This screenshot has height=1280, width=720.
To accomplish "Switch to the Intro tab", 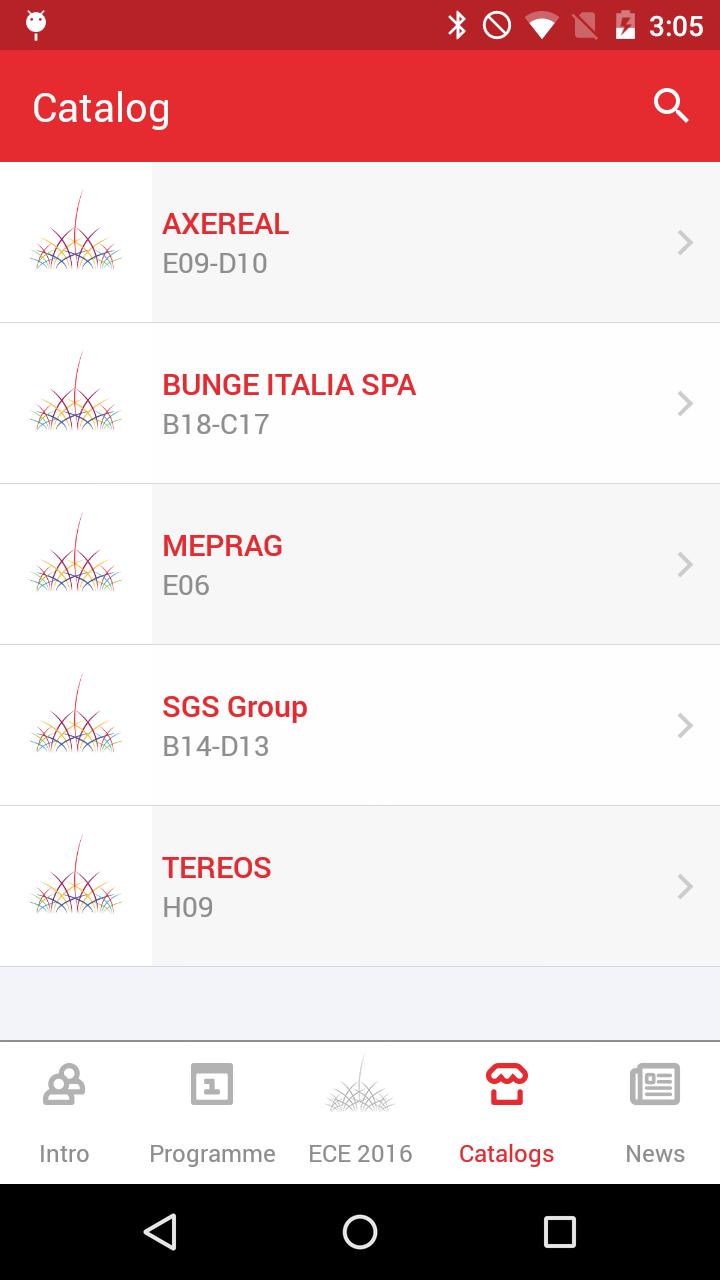I will 64,1113.
